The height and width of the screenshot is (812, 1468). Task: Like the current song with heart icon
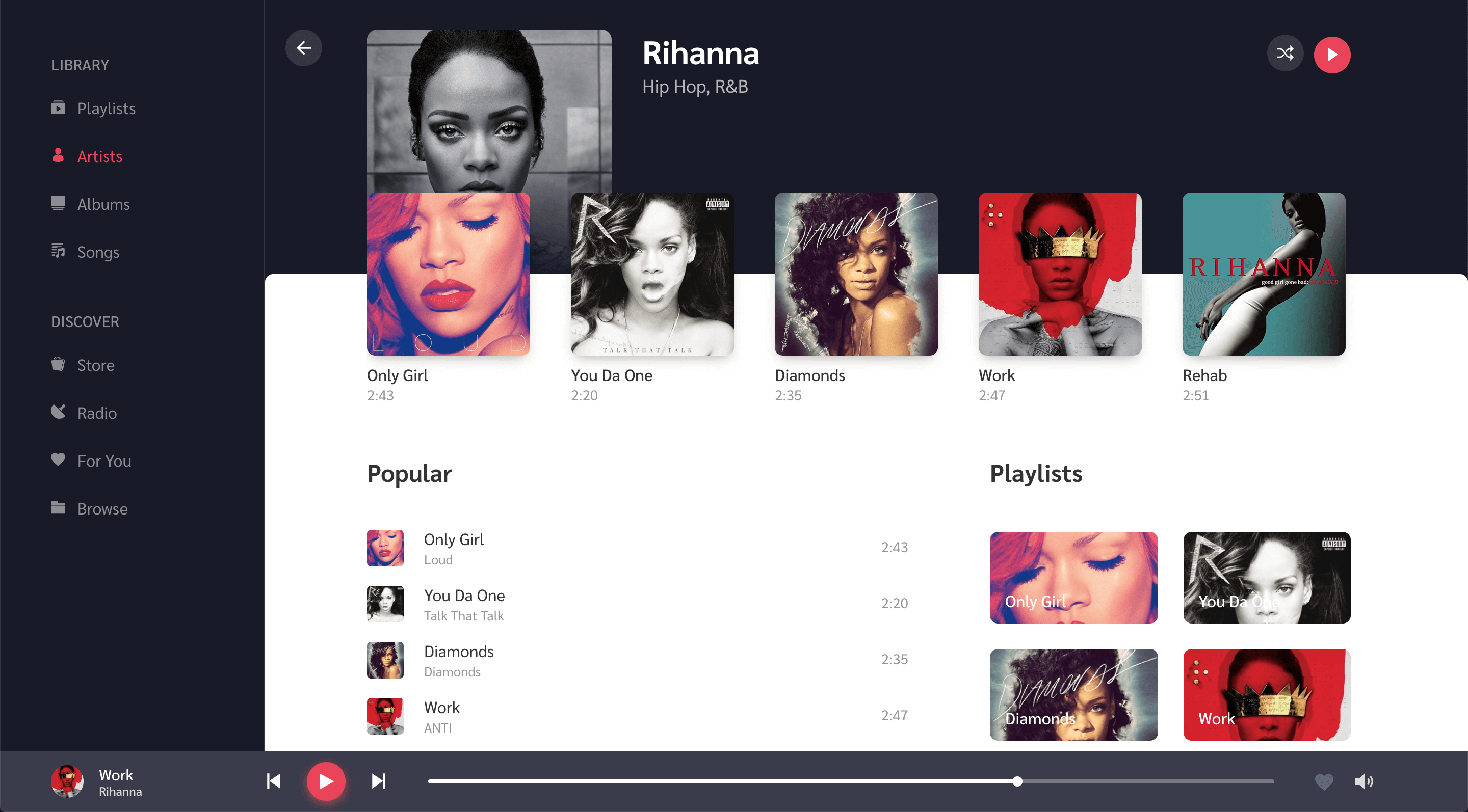(x=1323, y=781)
